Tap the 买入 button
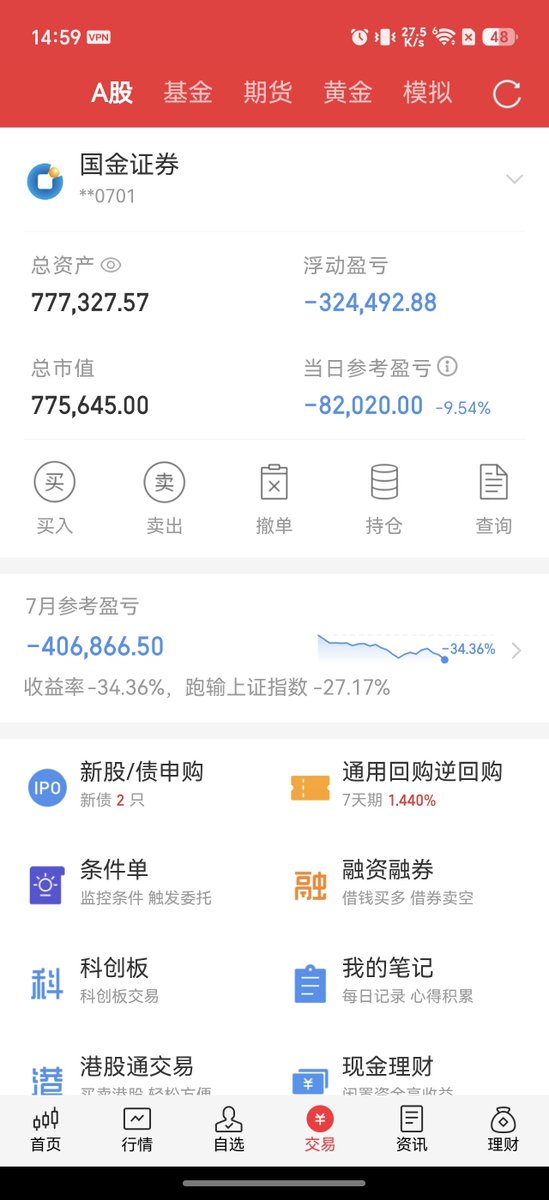The height and width of the screenshot is (1200, 549). 55,498
